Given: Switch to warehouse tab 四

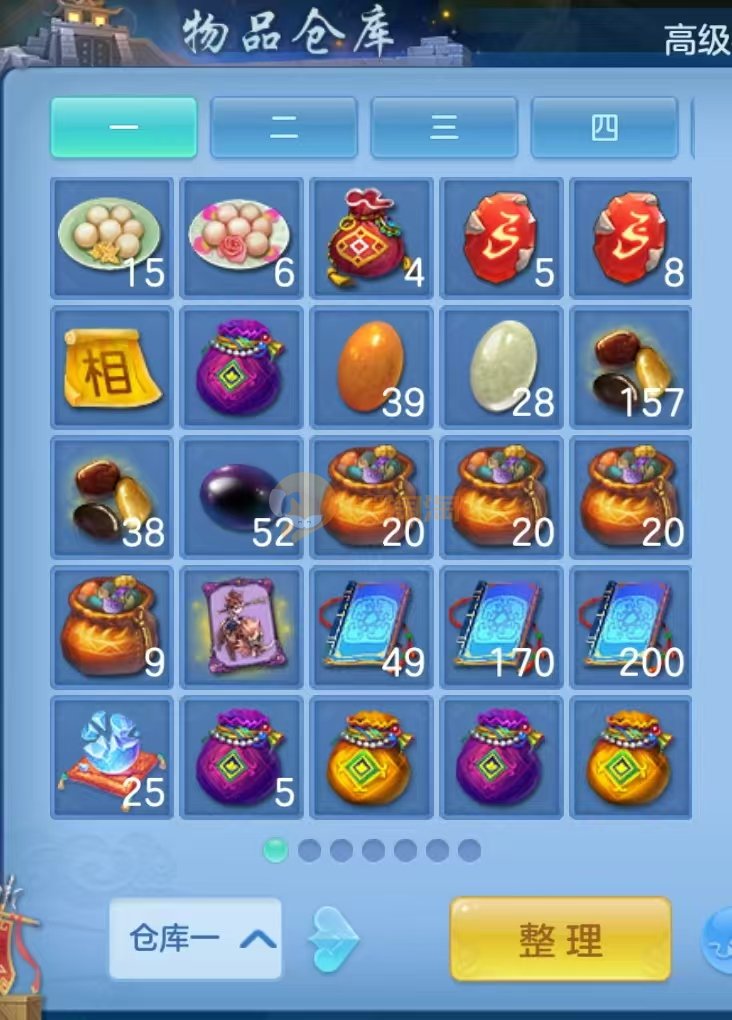Looking at the screenshot, I should tap(604, 127).
